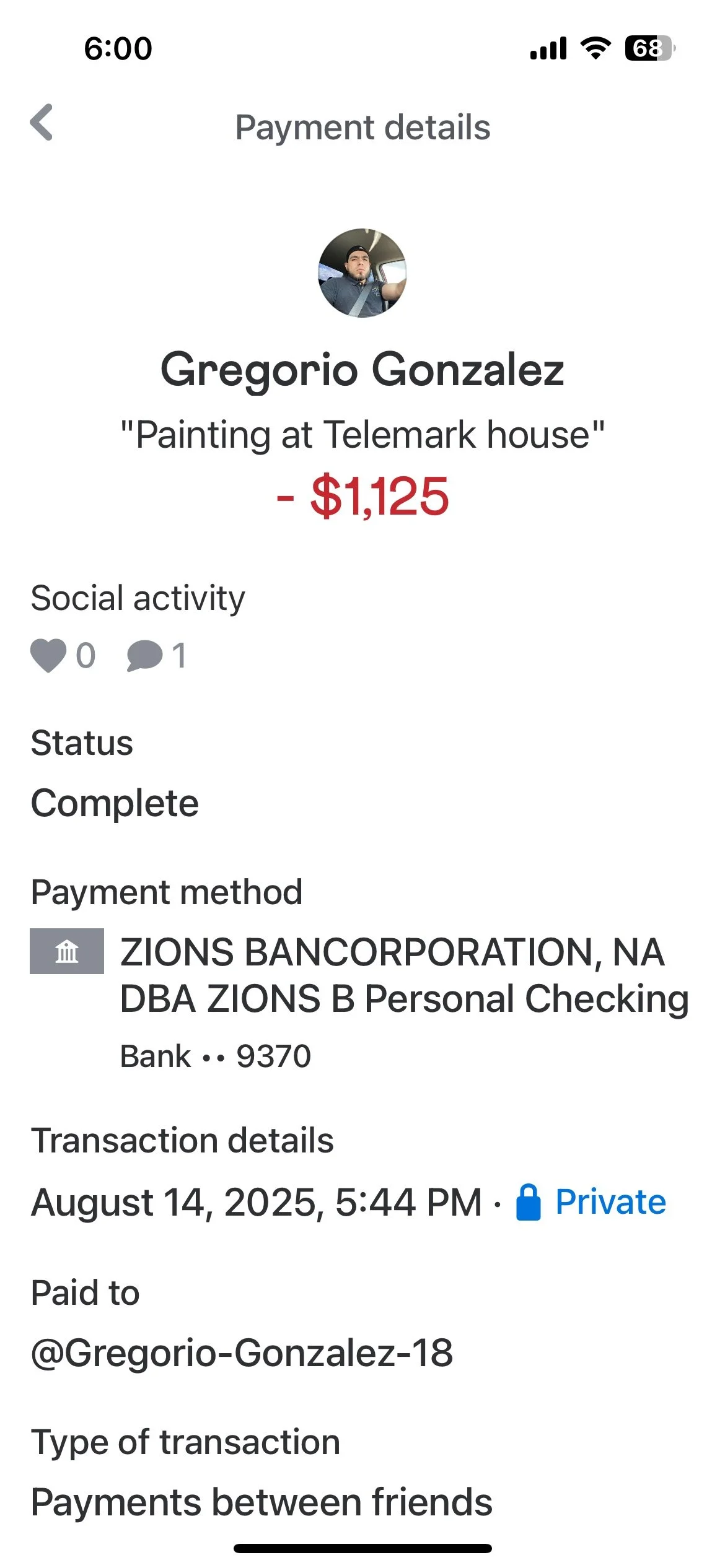Image resolution: width=725 pixels, height=1568 pixels.
Task: Open Gregorio Gonzalez's profile picture
Action: pyautogui.click(x=362, y=273)
